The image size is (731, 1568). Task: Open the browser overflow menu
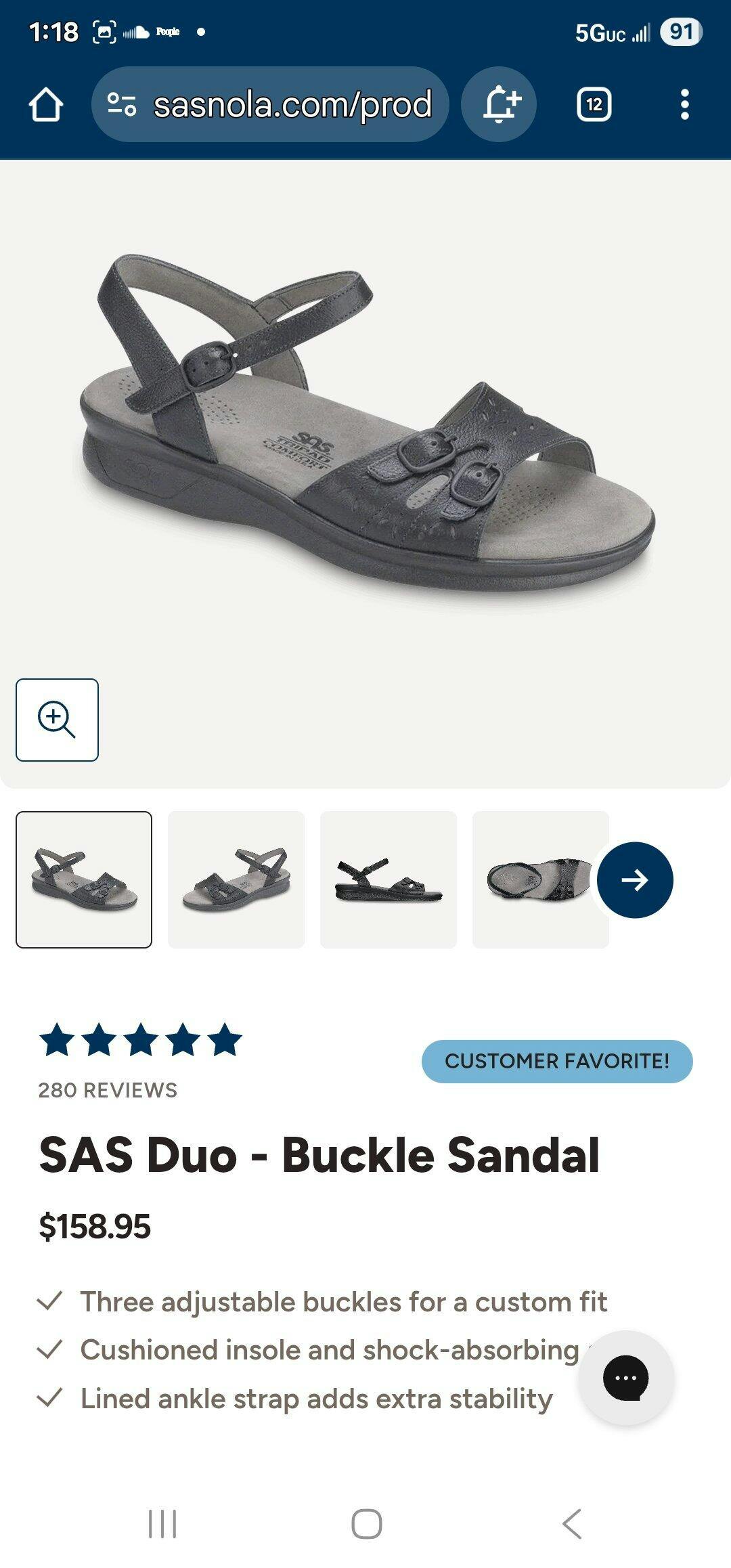(x=685, y=105)
